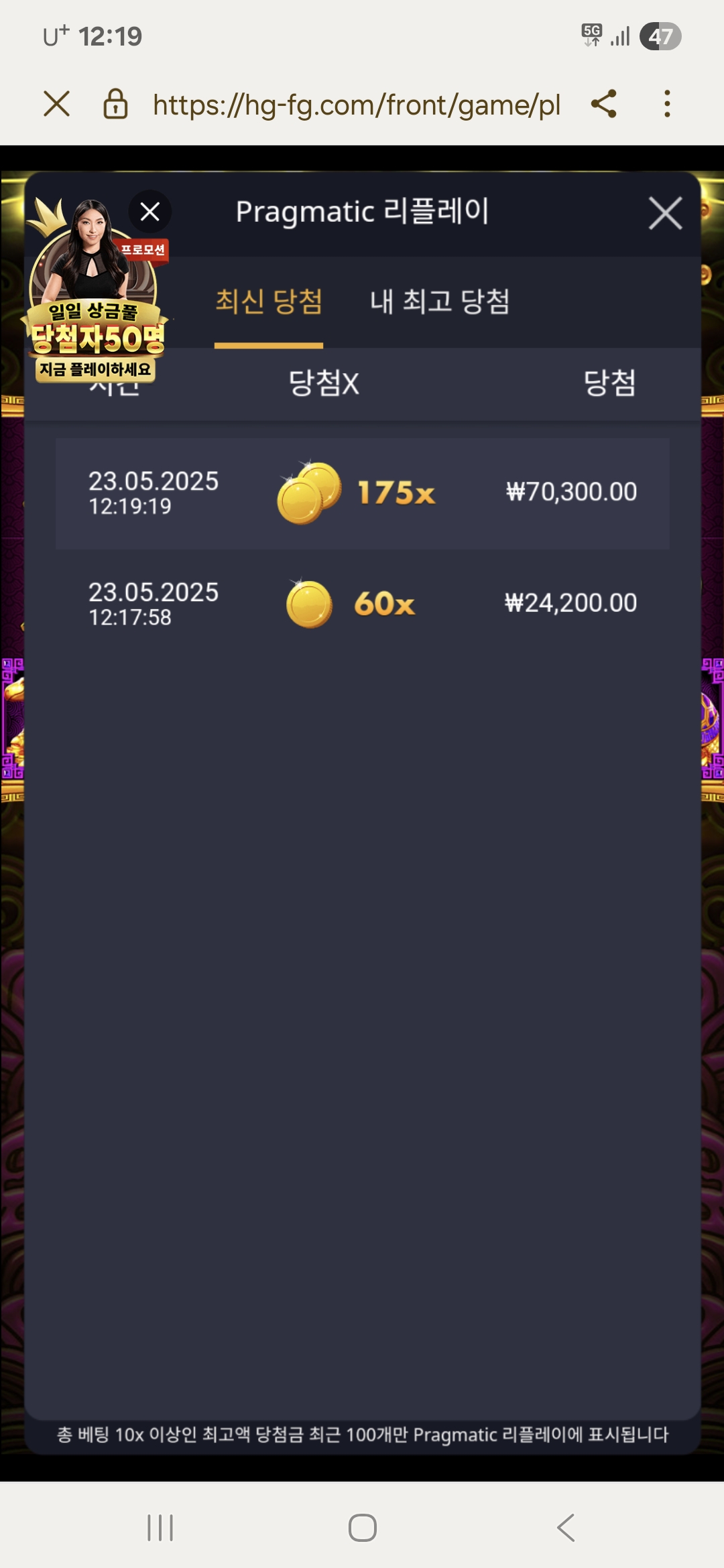Open the 175x win replay row

pos(362,494)
